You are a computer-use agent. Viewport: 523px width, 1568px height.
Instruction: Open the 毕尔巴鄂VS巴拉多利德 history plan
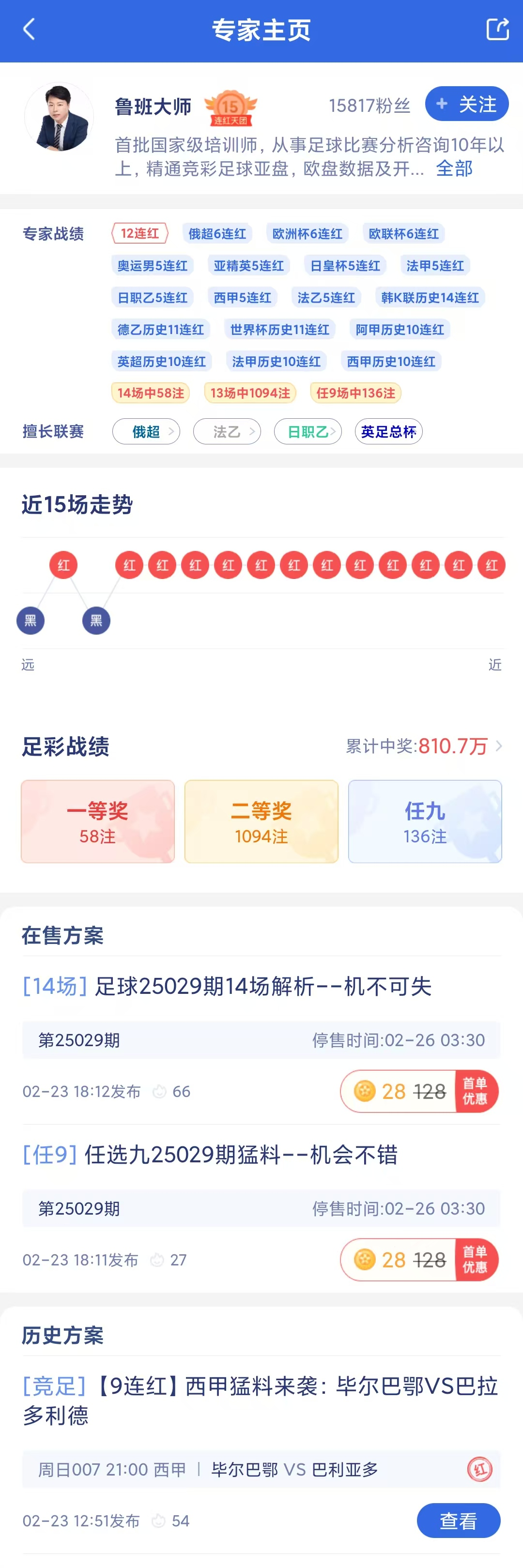point(261,1400)
